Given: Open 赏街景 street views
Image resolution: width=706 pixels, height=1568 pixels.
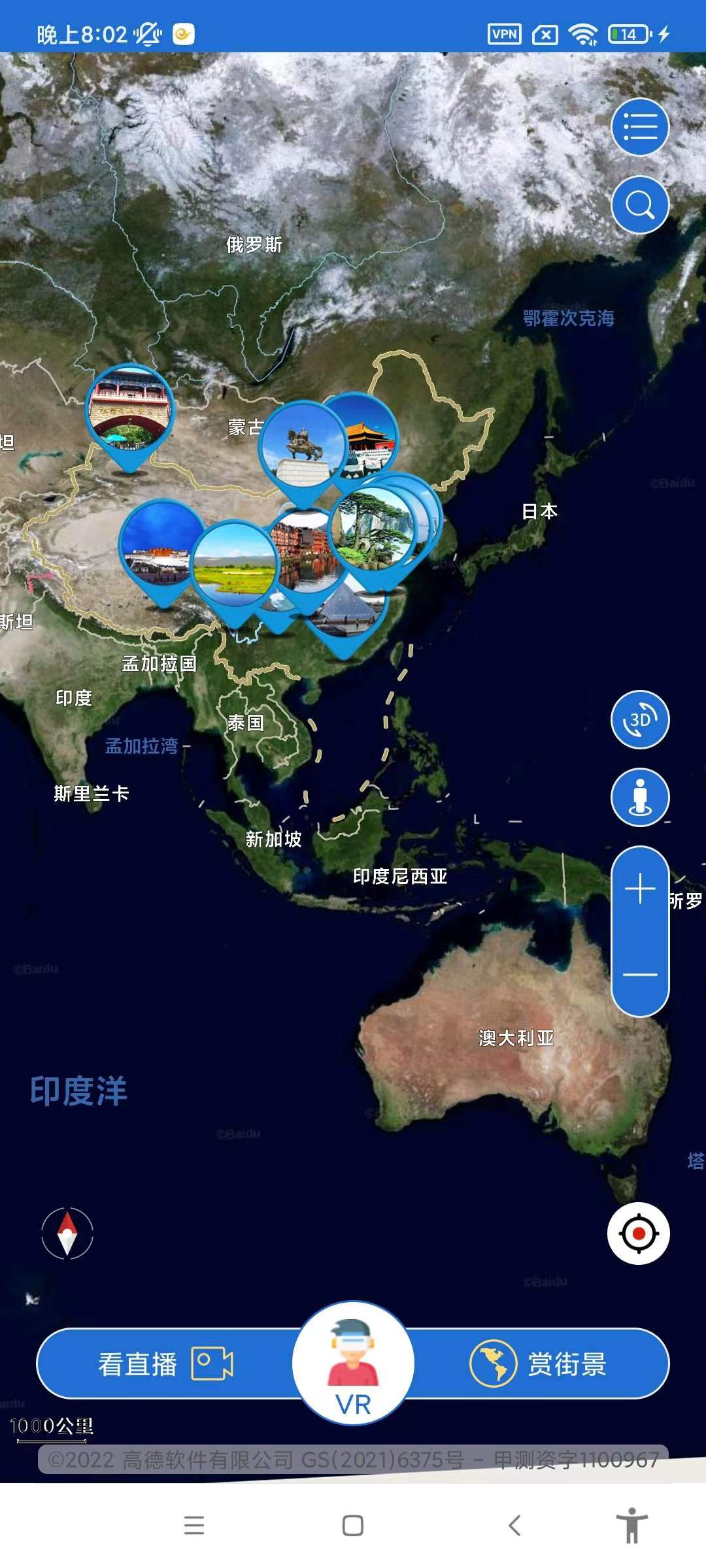Looking at the screenshot, I should click(x=538, y=1364).
